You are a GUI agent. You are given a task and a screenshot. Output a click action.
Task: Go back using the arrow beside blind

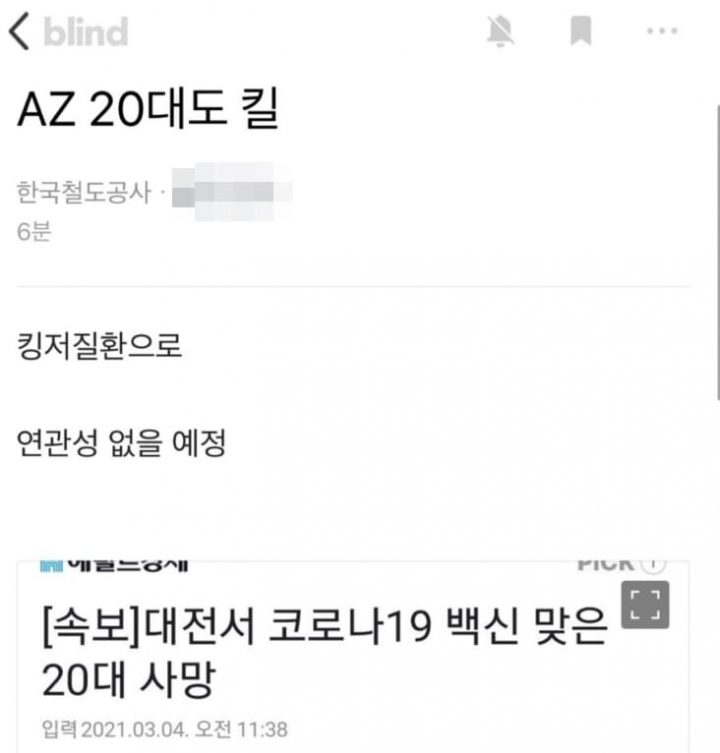19,32
